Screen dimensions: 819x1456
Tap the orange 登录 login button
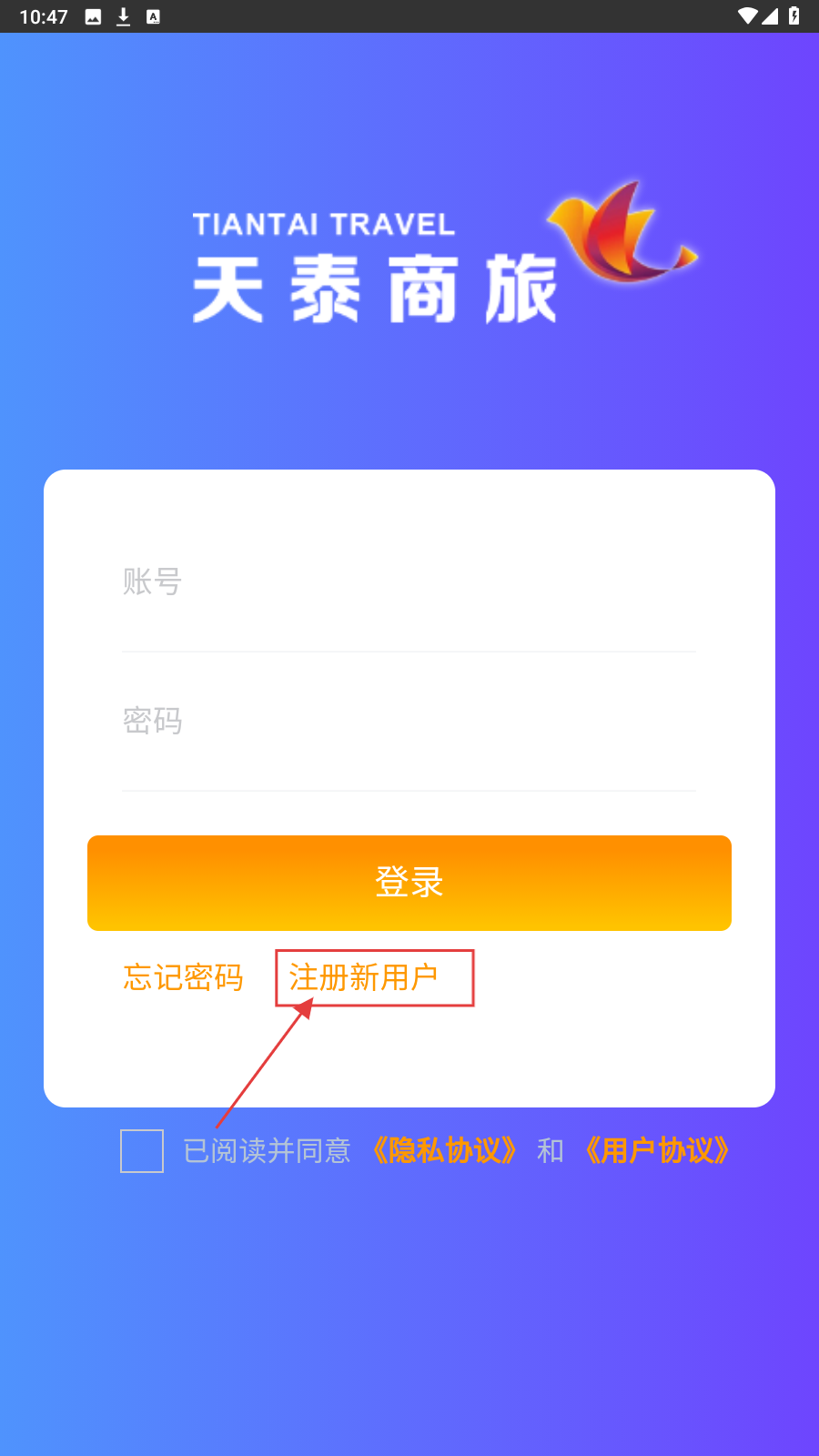coord(409,883)
